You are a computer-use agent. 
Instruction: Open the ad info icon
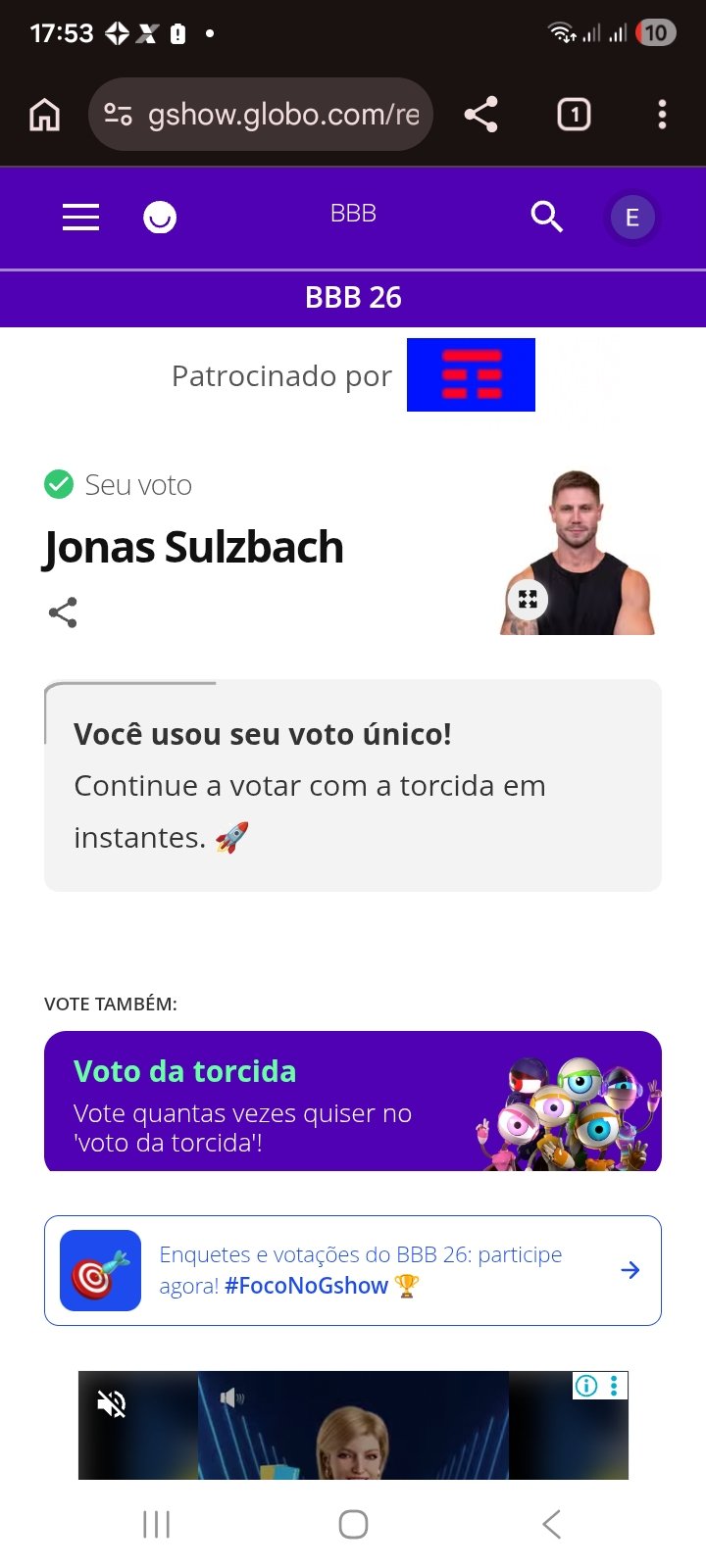[586, 1385]
